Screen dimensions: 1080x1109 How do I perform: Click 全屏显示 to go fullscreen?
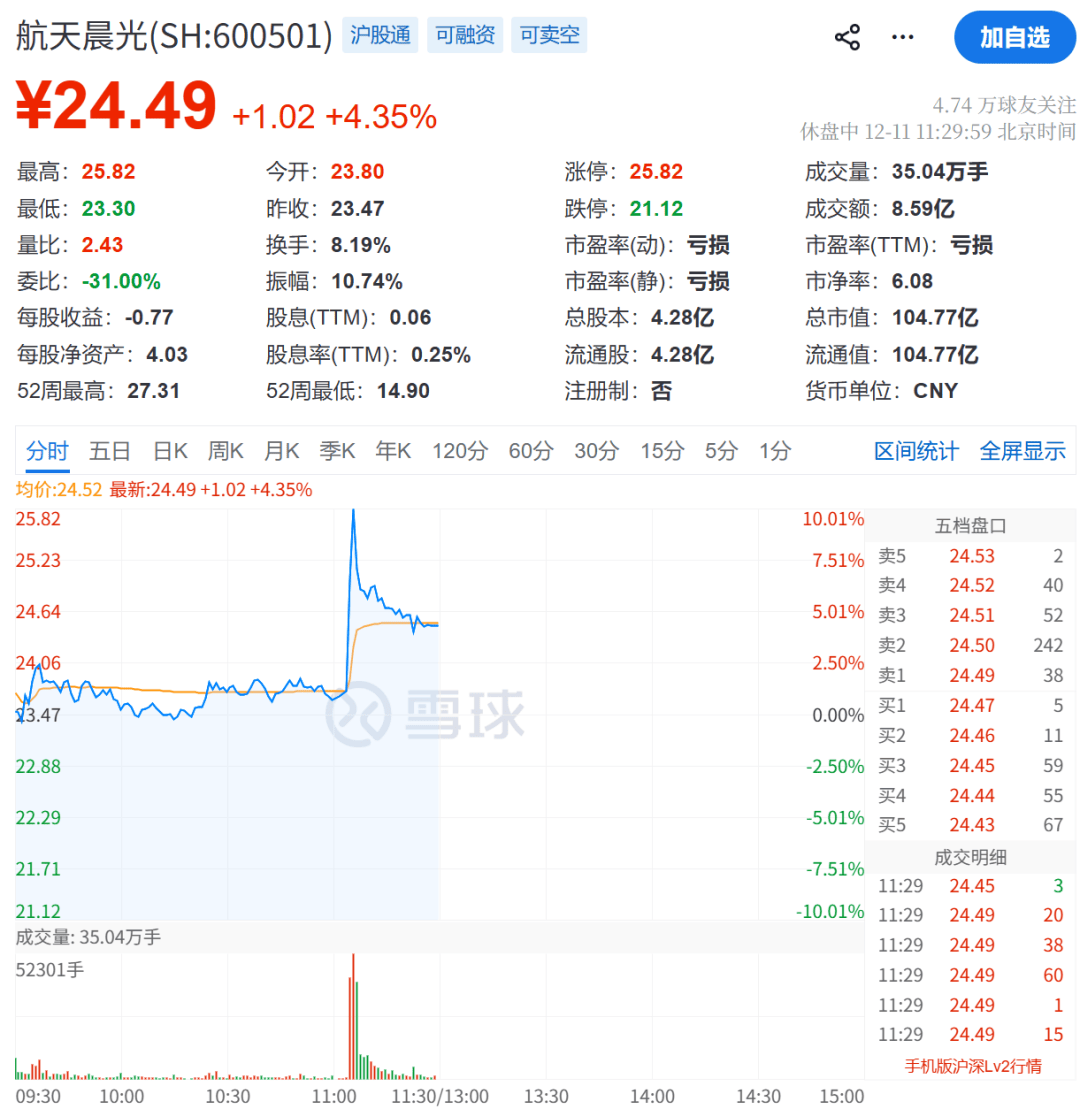(1023, 452)
